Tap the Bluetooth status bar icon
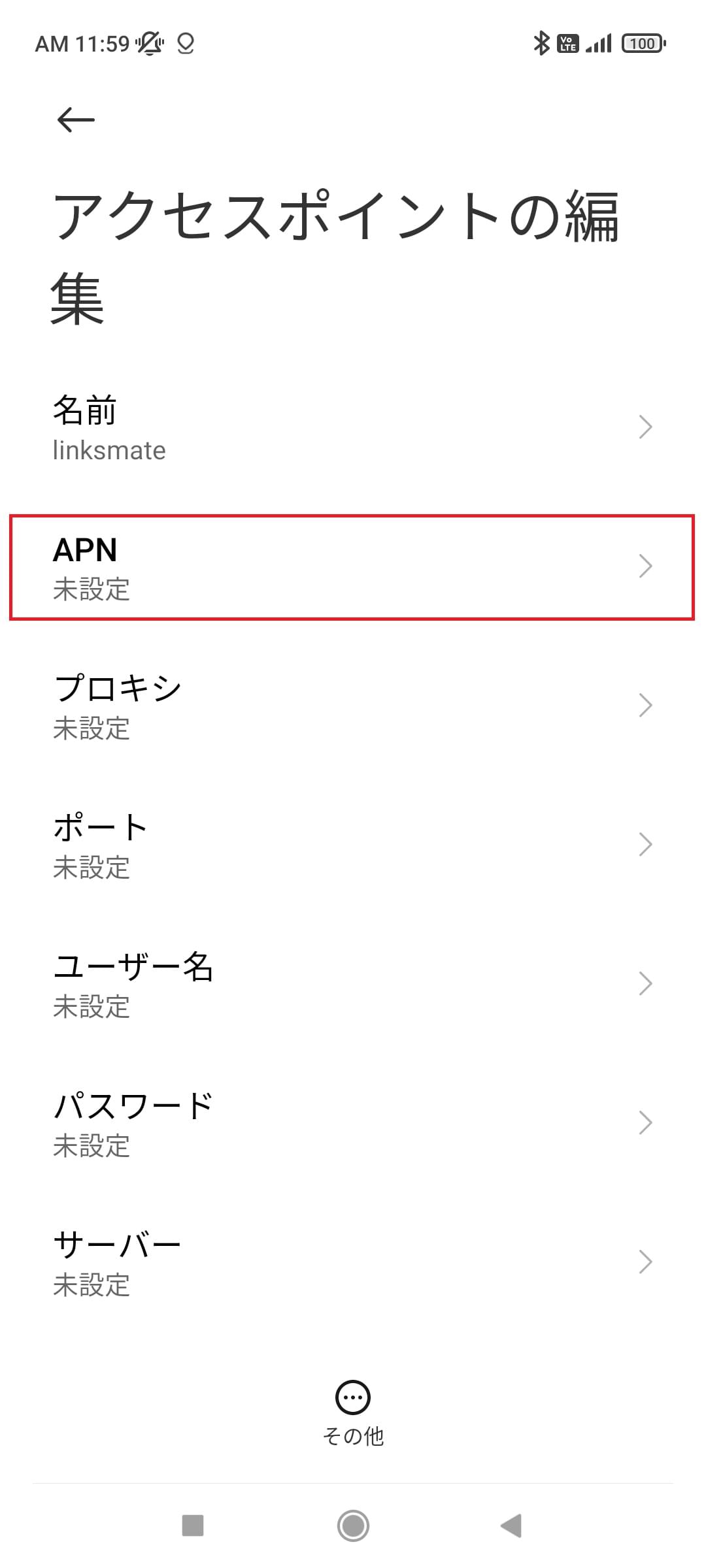The image size is (706, 1568). pos(540,42)
